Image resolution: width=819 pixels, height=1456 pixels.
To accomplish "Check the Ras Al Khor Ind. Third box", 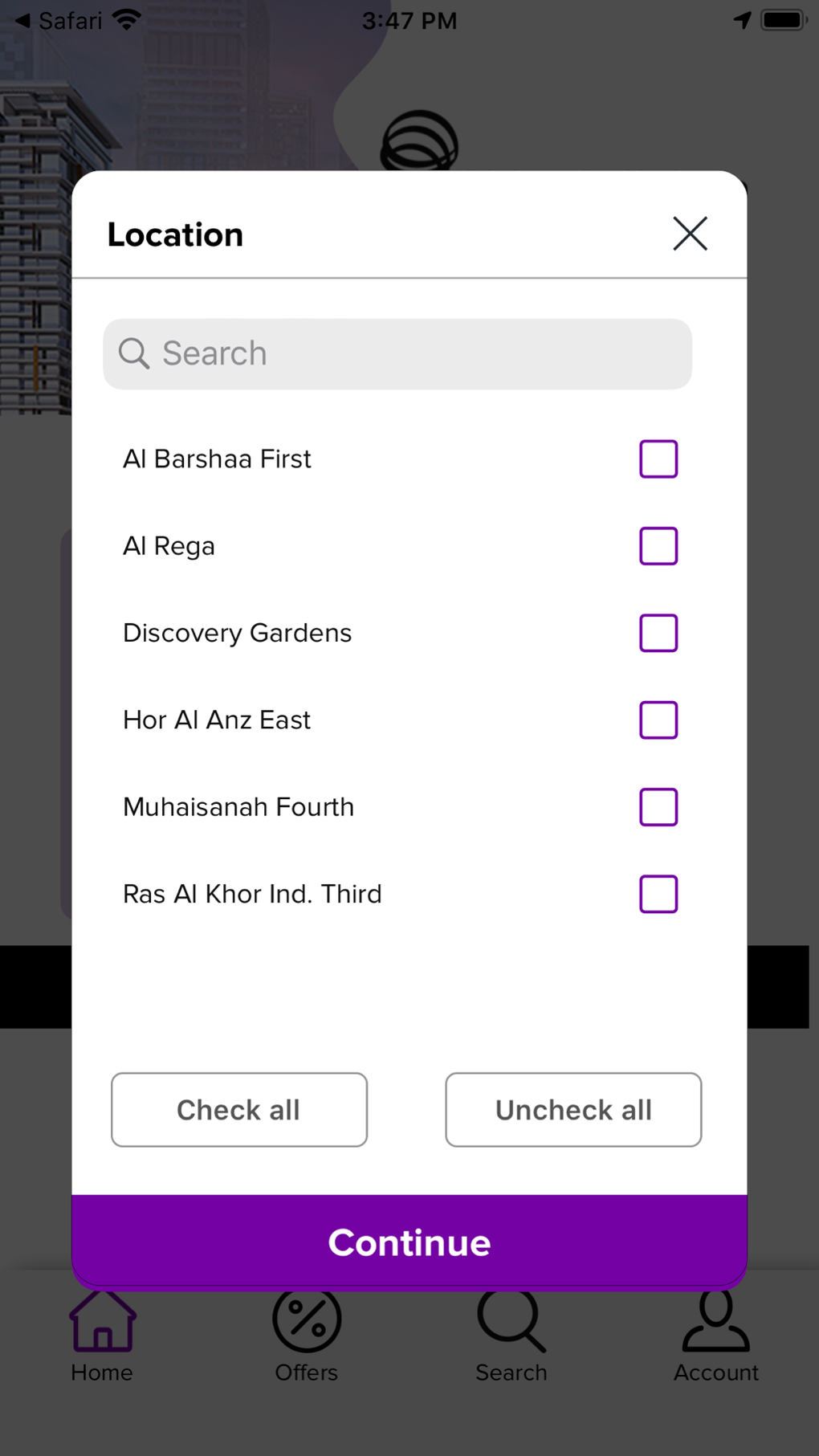I will (658, 894).
